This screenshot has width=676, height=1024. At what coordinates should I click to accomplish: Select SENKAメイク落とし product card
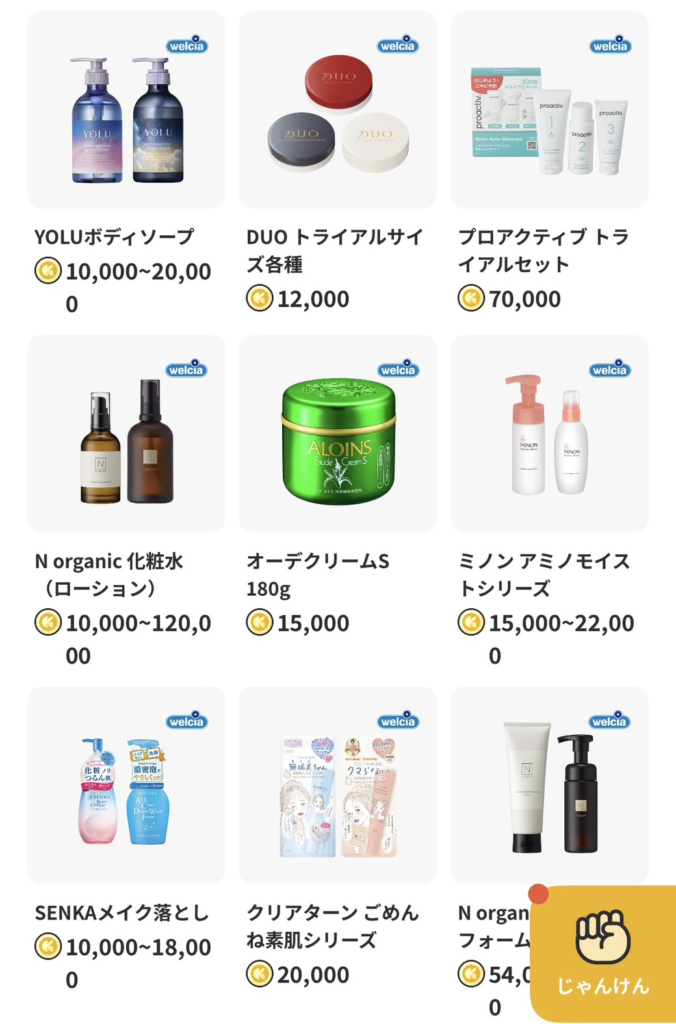pyautogui.click(x=126, y=785)
